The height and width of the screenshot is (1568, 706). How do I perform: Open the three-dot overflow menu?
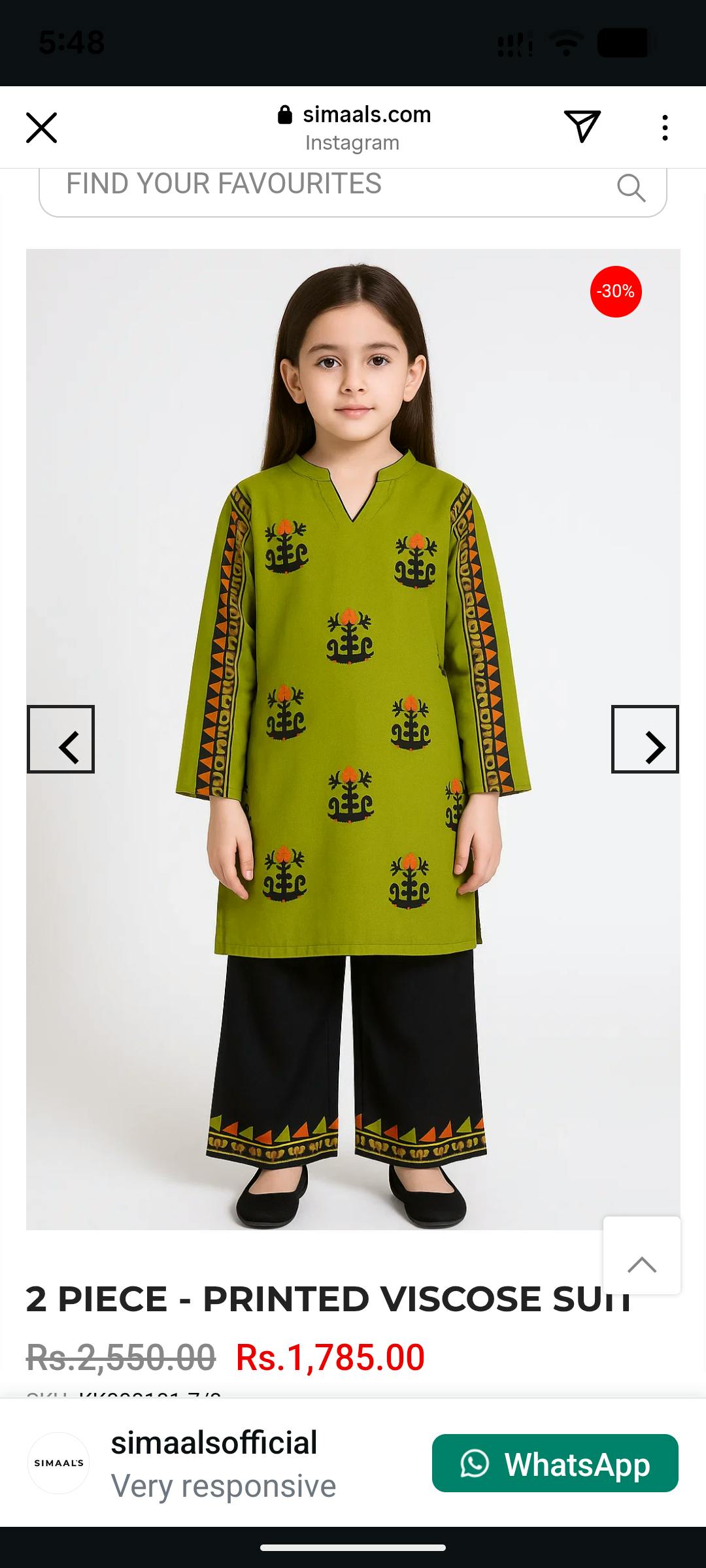pyautogui.click(x=665, y=127)
